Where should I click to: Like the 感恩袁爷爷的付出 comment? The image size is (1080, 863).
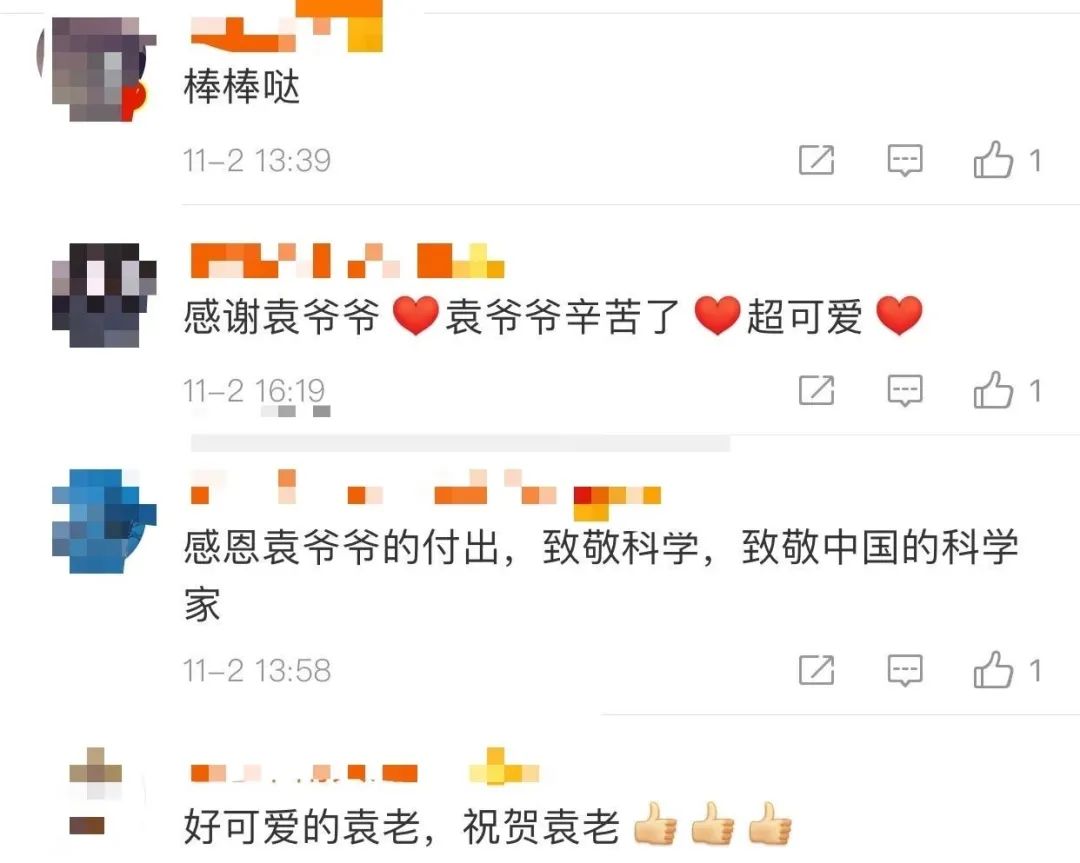click(x=994, y=670)
